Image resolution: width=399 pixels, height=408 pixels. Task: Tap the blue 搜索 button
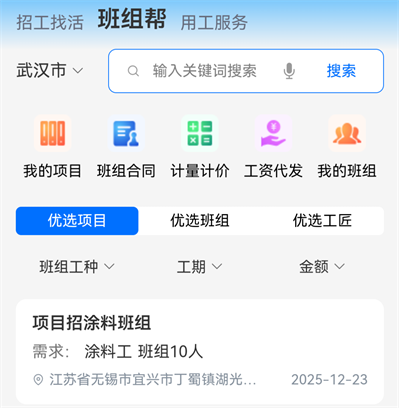[x=341, y=71]
